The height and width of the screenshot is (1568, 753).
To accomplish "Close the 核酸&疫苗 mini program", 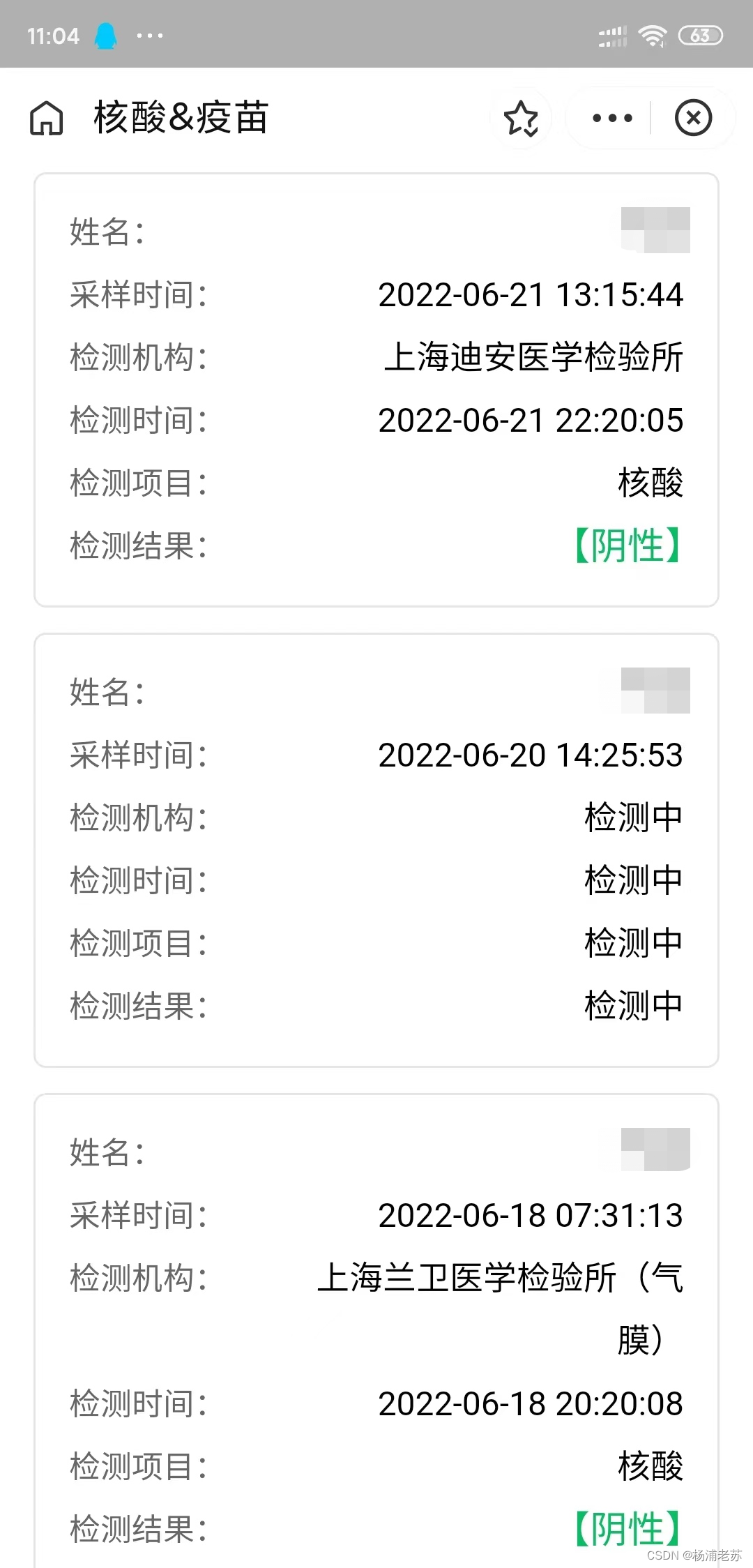I will tap(693, 118).
